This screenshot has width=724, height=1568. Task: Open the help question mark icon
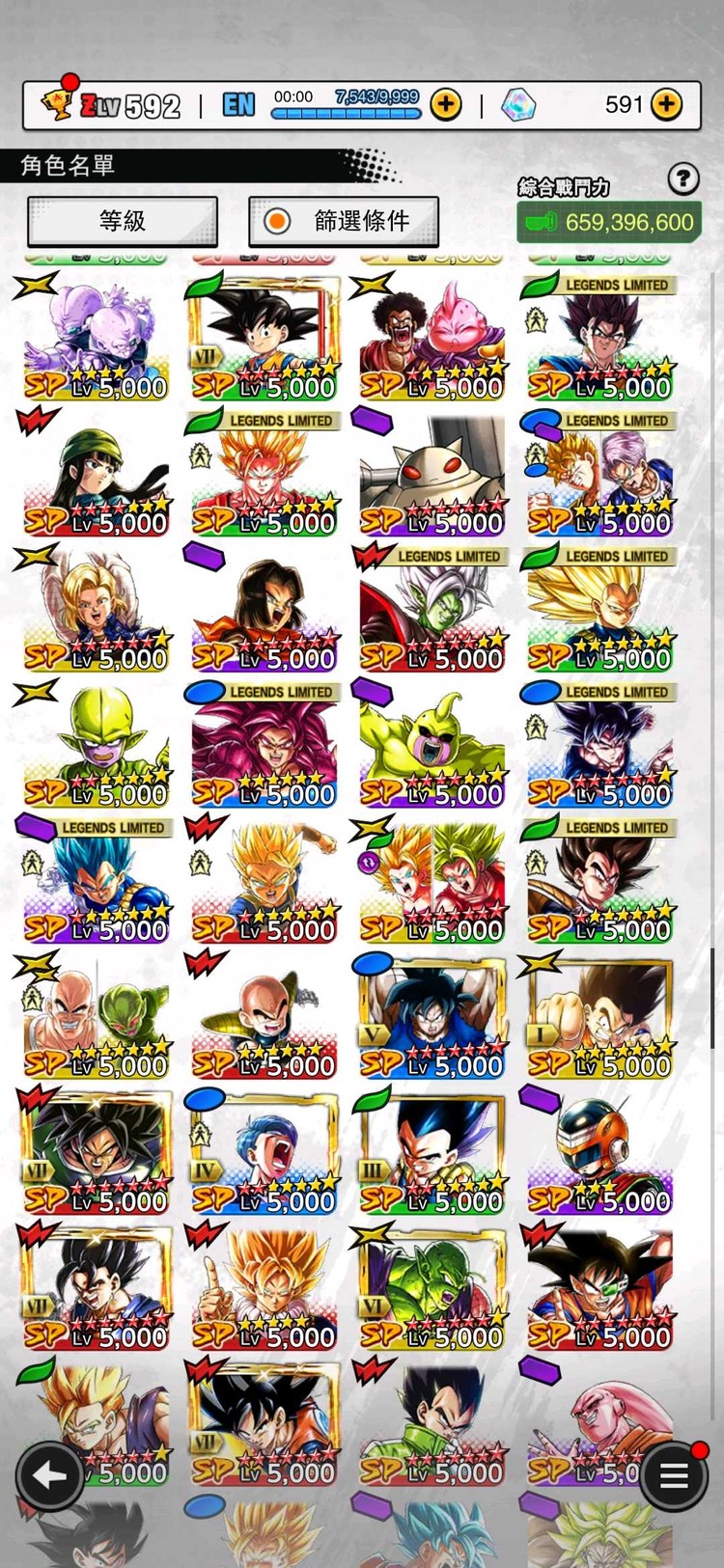coord(683,179)
